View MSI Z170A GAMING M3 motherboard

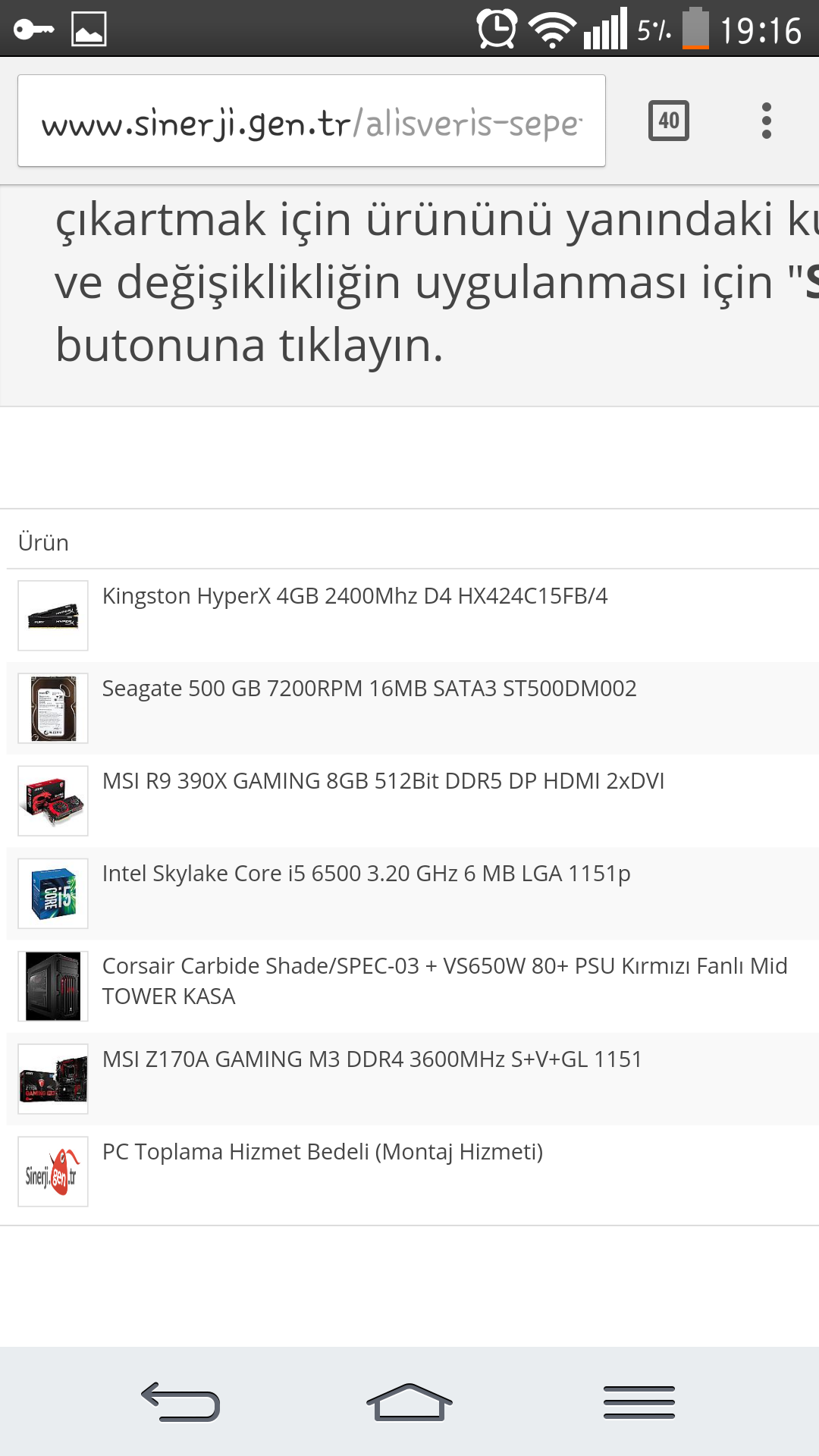tap(372, 1059)
